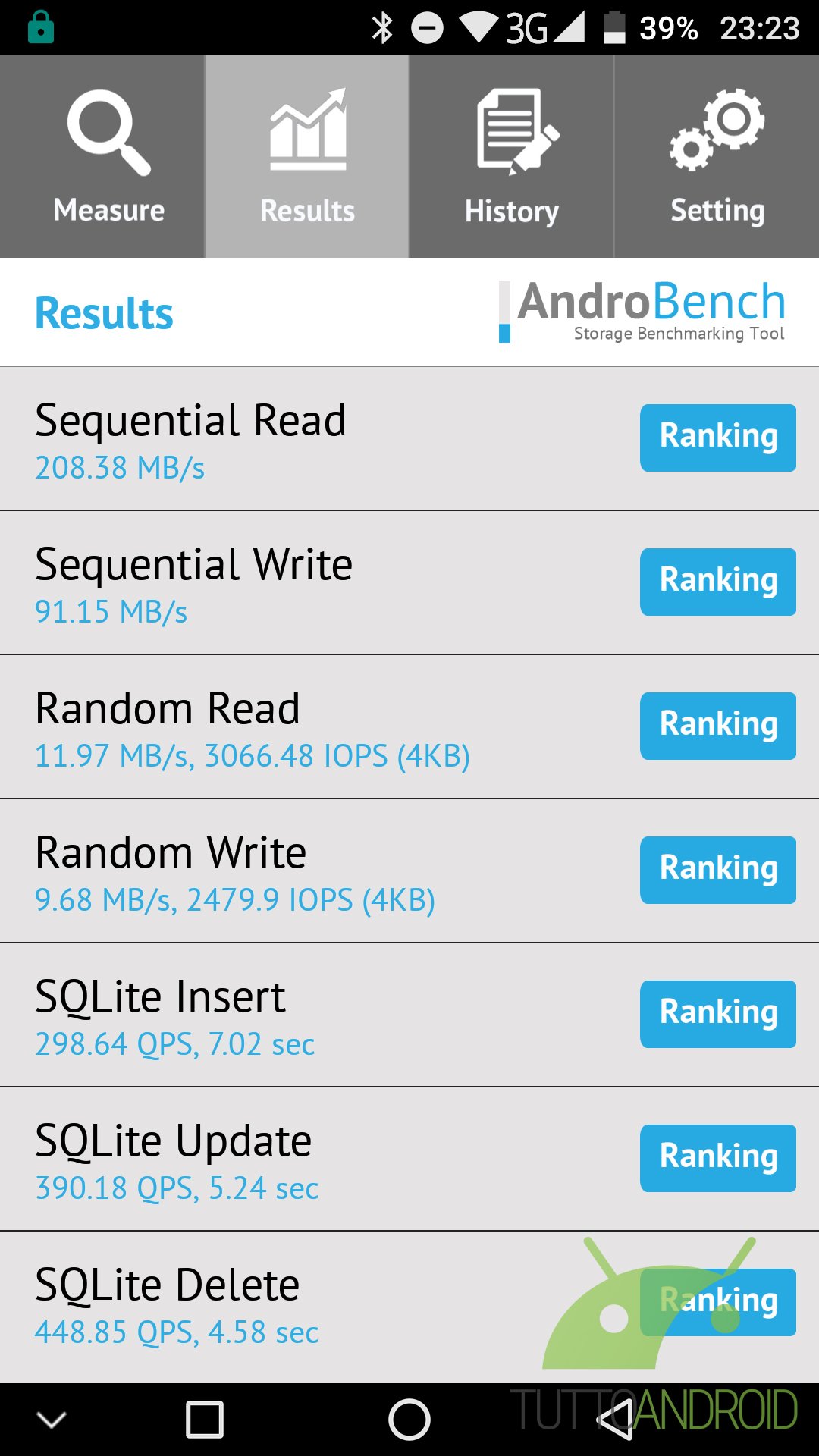Select the Results tab

pyautogui.click(x=307, y=156)
